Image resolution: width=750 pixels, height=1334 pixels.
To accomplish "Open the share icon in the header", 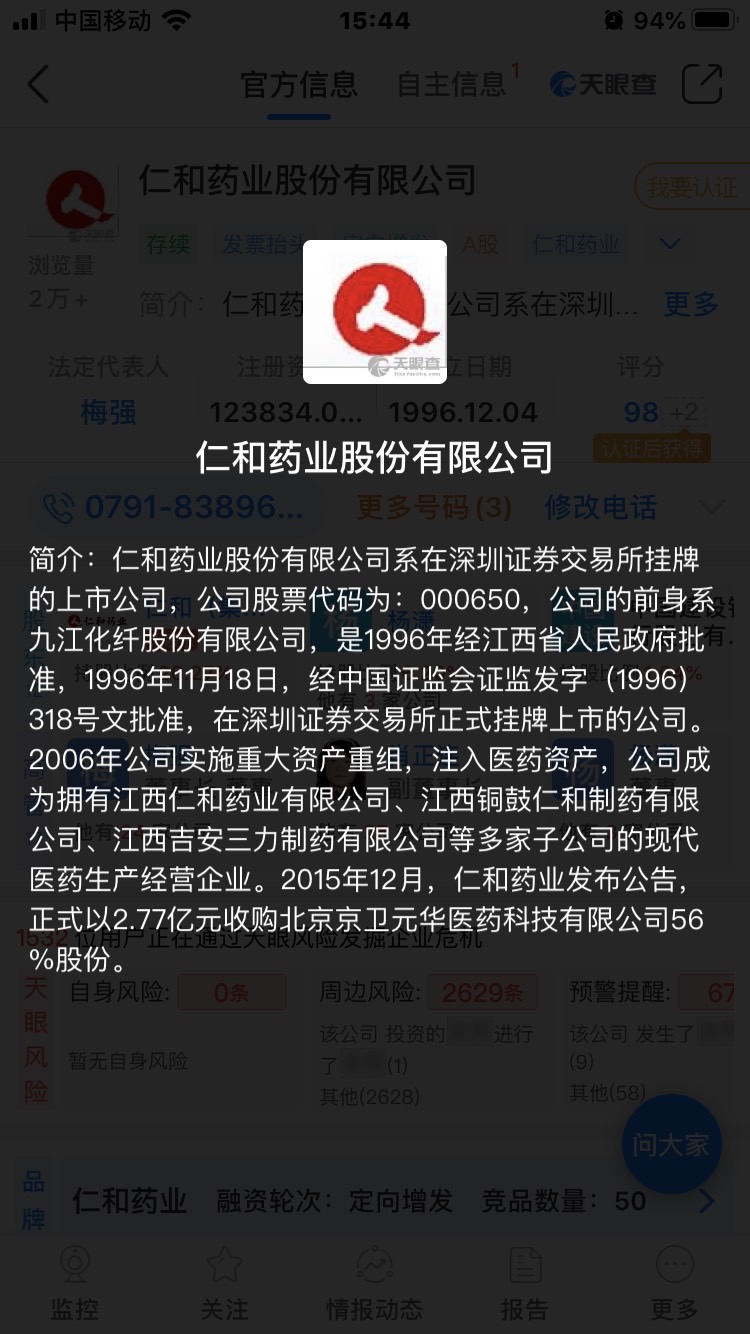I will coord(702,84).
